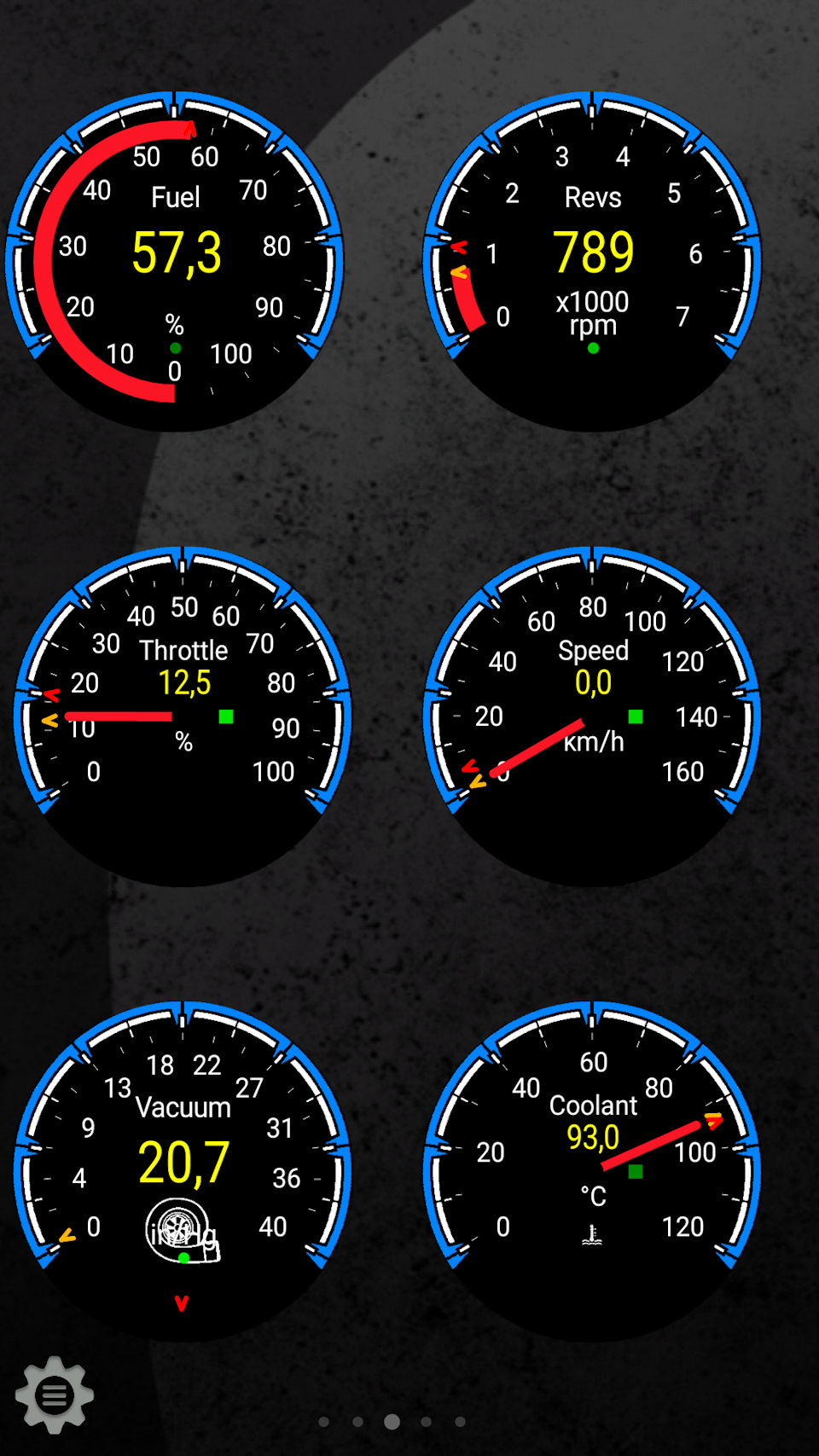The width and height of the screenshot is (819, 1456).
Task: Open the Vacuum gauge
Action: click(x=182, y=1170)
